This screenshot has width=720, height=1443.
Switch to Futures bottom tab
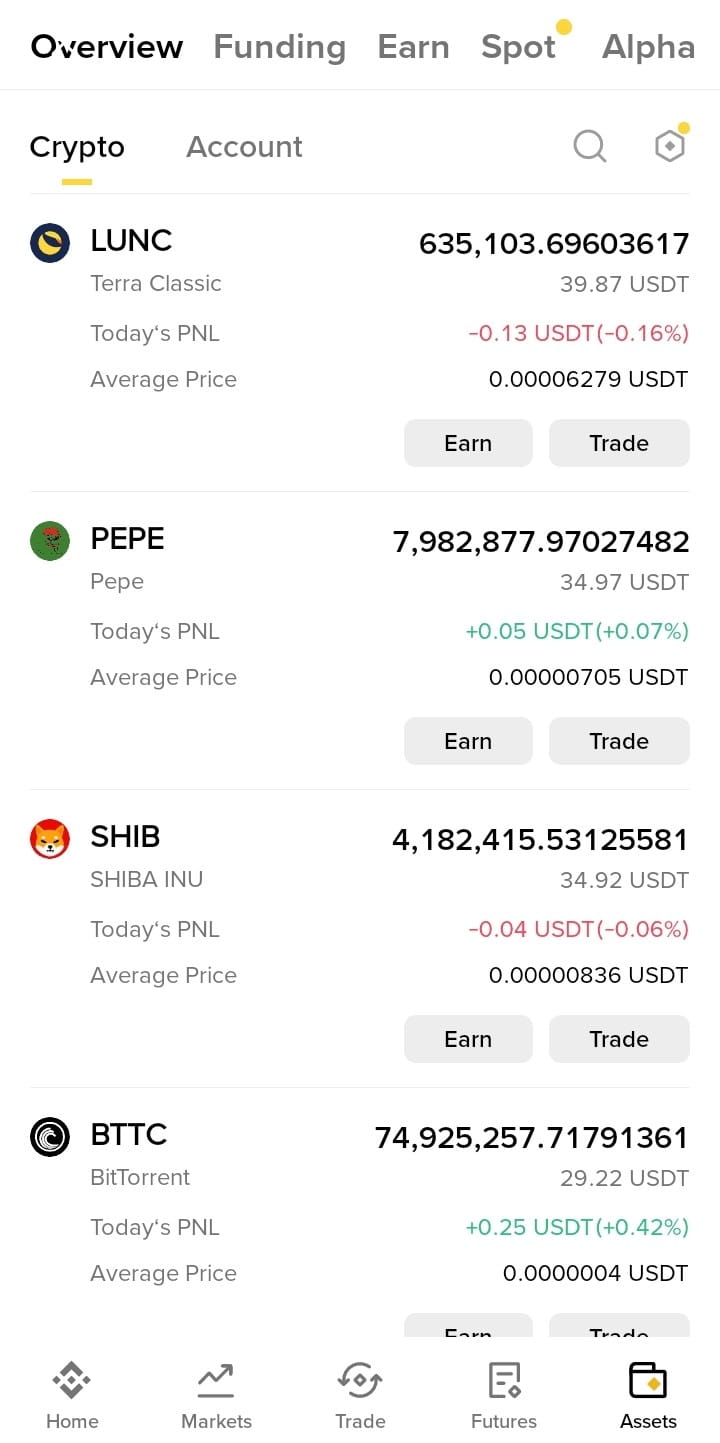coord(504,1396)
